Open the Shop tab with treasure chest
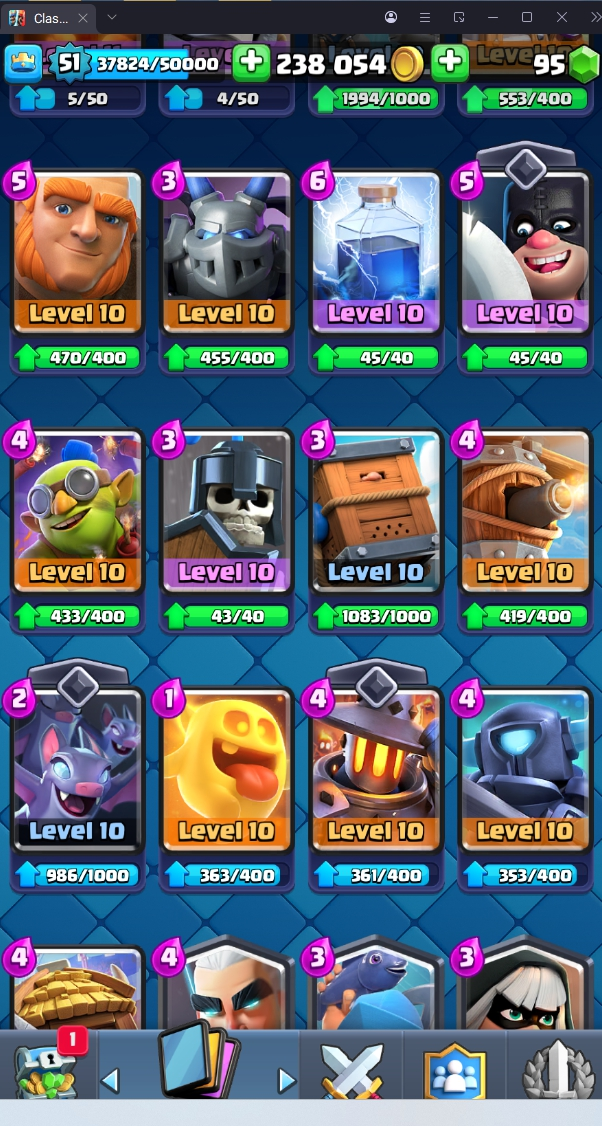Viewport: 602px width, 1126px height. tap(47, 1066)
